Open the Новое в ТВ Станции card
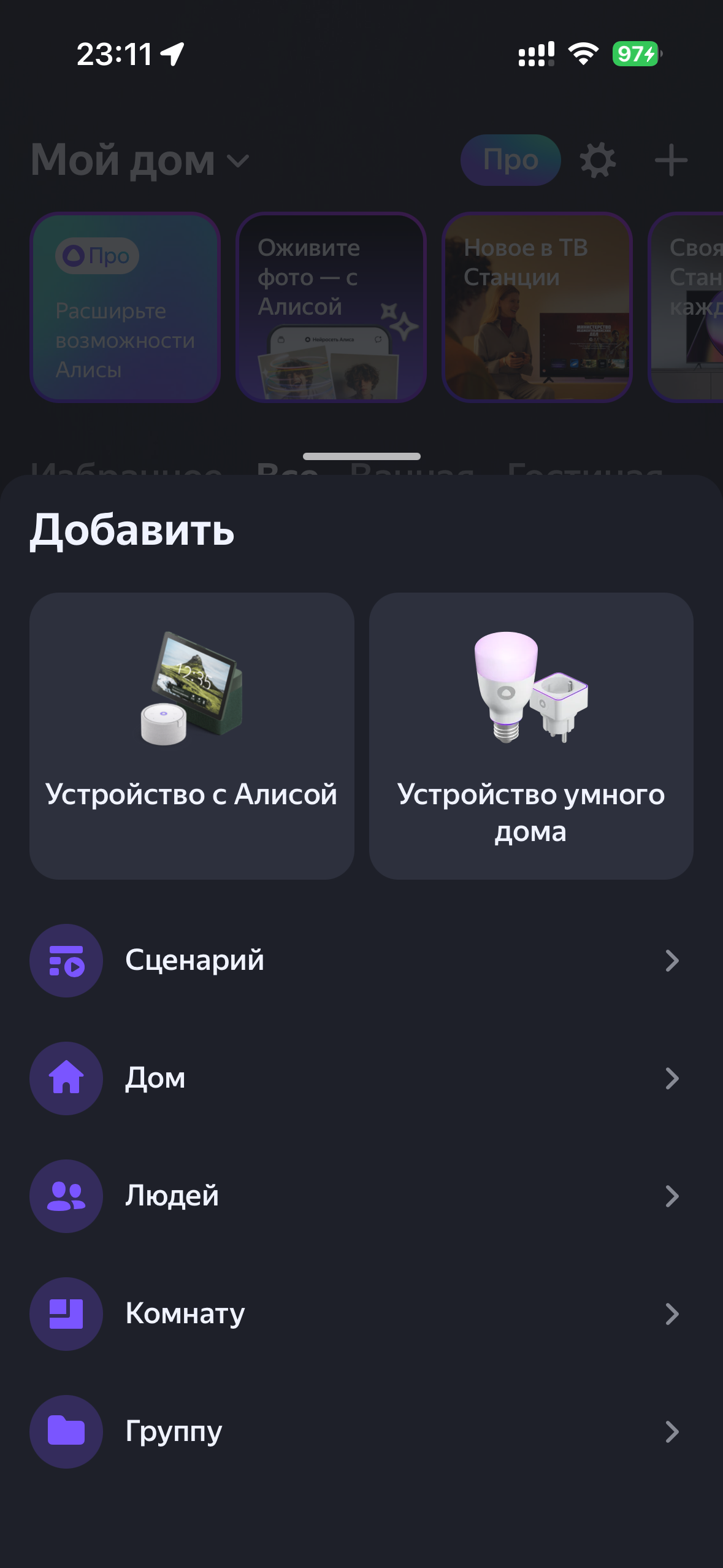Image resolution: width=723 pixels, height=1568 pixels. (536, 307)
